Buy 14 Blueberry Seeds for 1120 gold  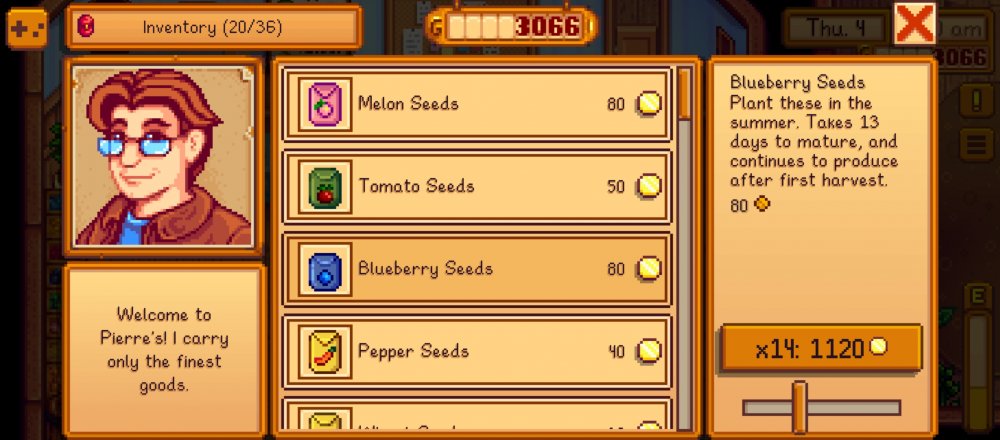pyautogui.click(x=821, y=349)
